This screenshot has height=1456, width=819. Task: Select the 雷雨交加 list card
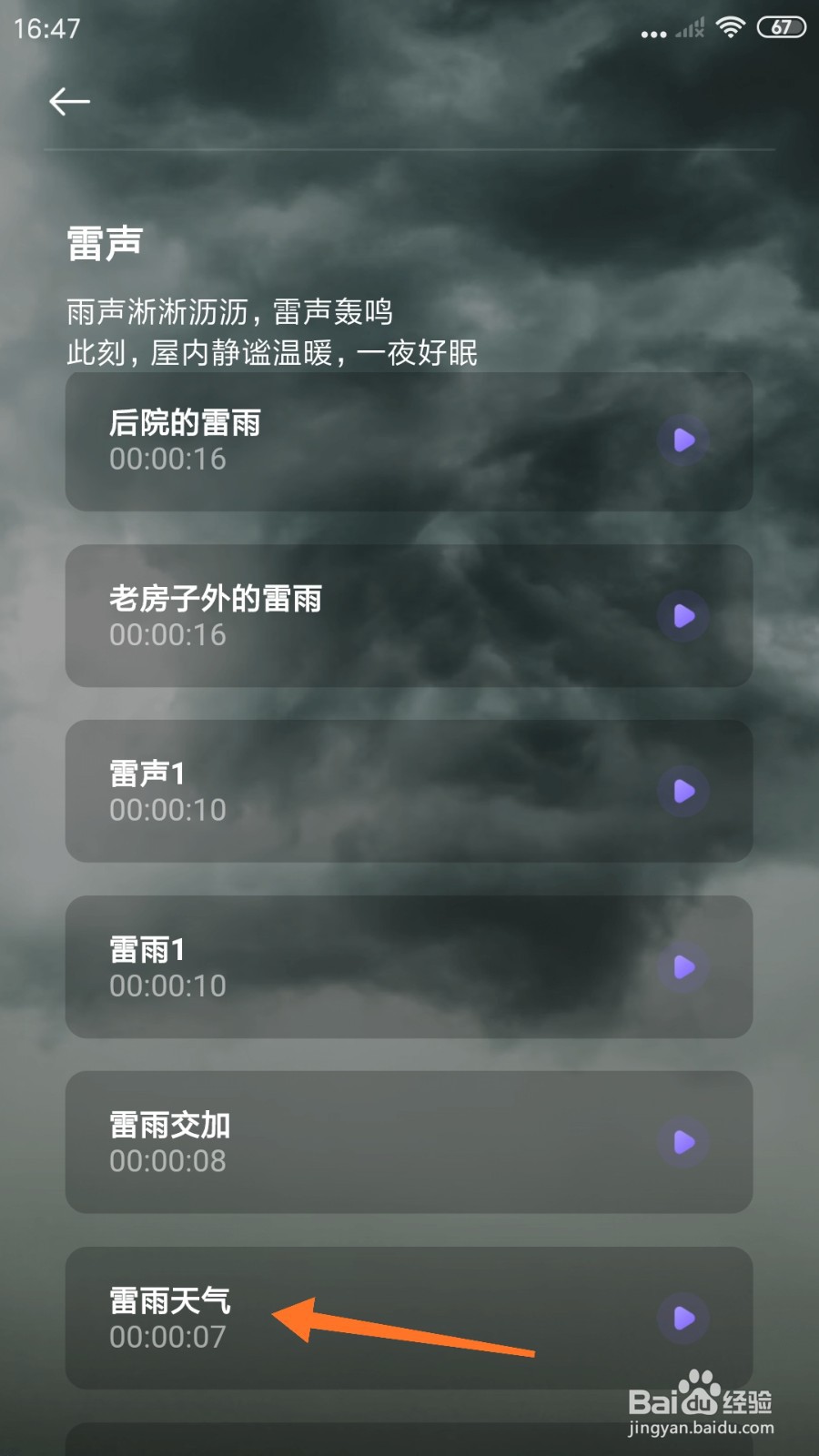click(x=364, y=1143)
